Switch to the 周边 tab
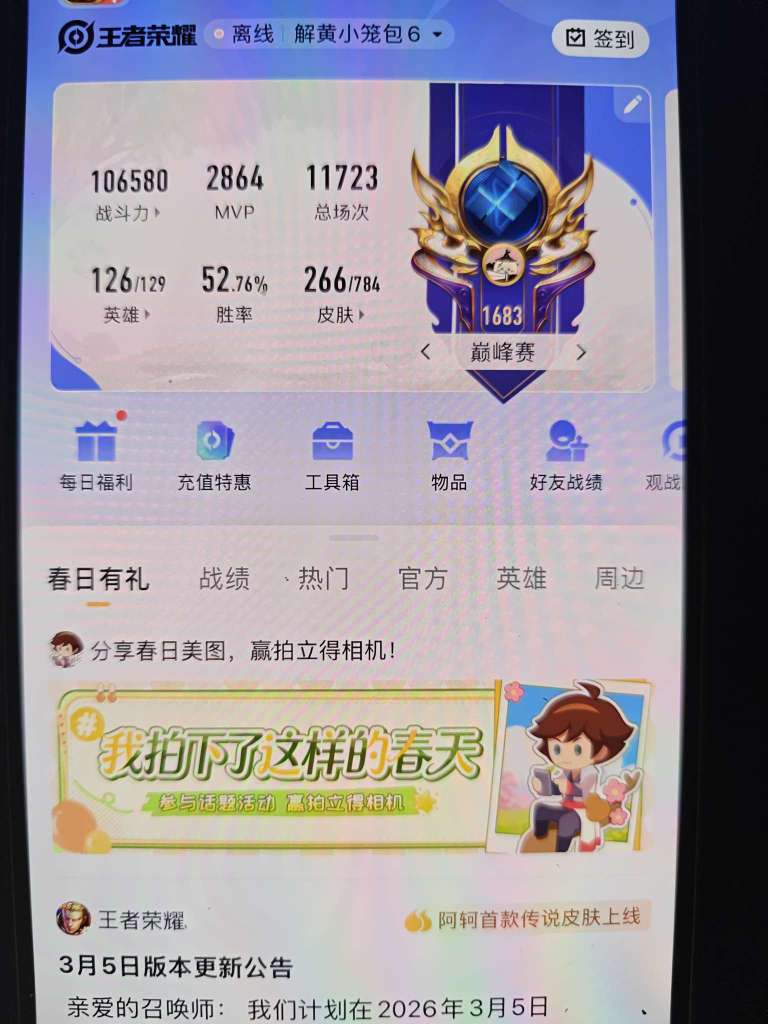 click(x=620, y=579)
